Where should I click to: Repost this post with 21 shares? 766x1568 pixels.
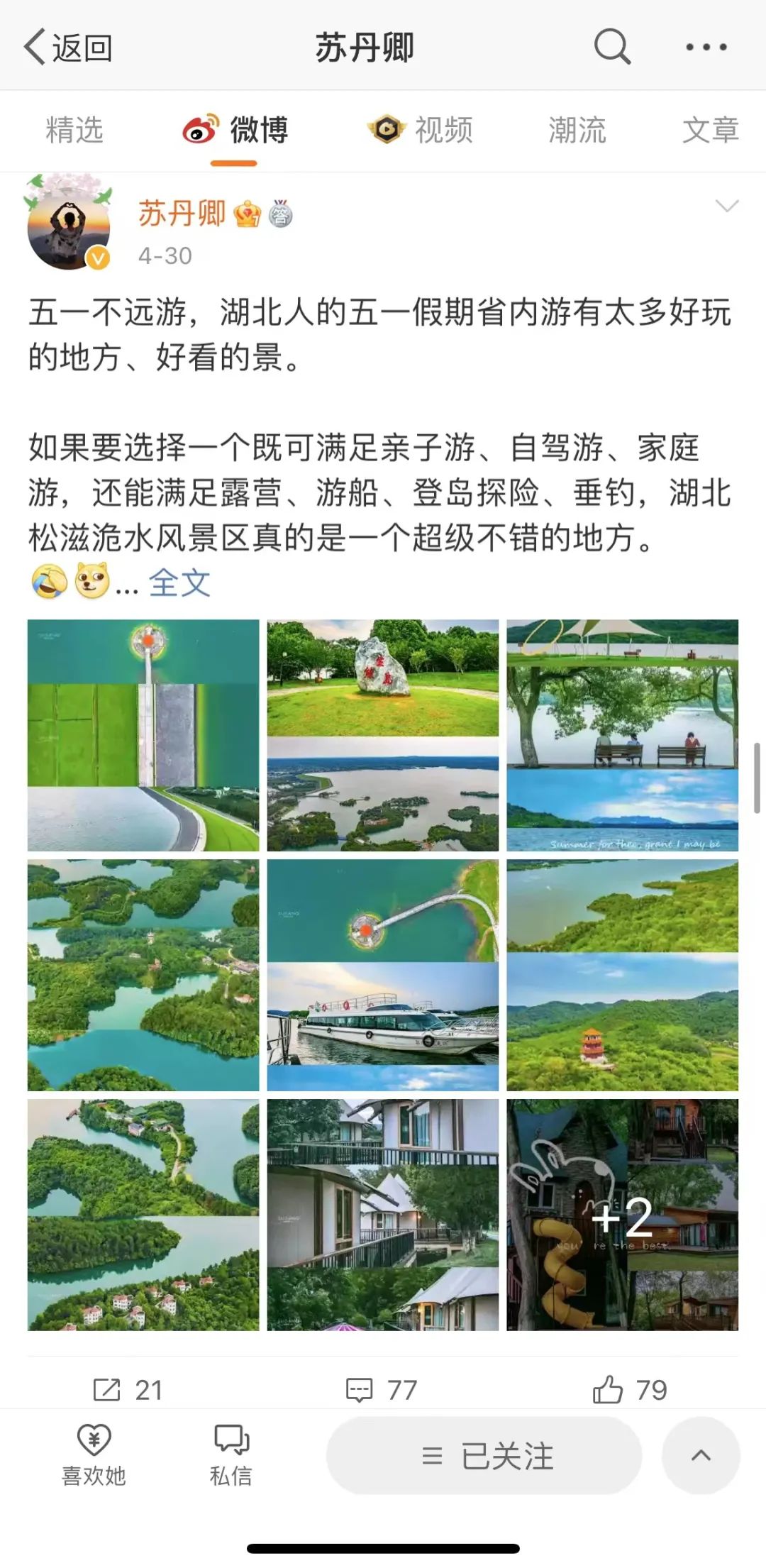click(128, 1390)
